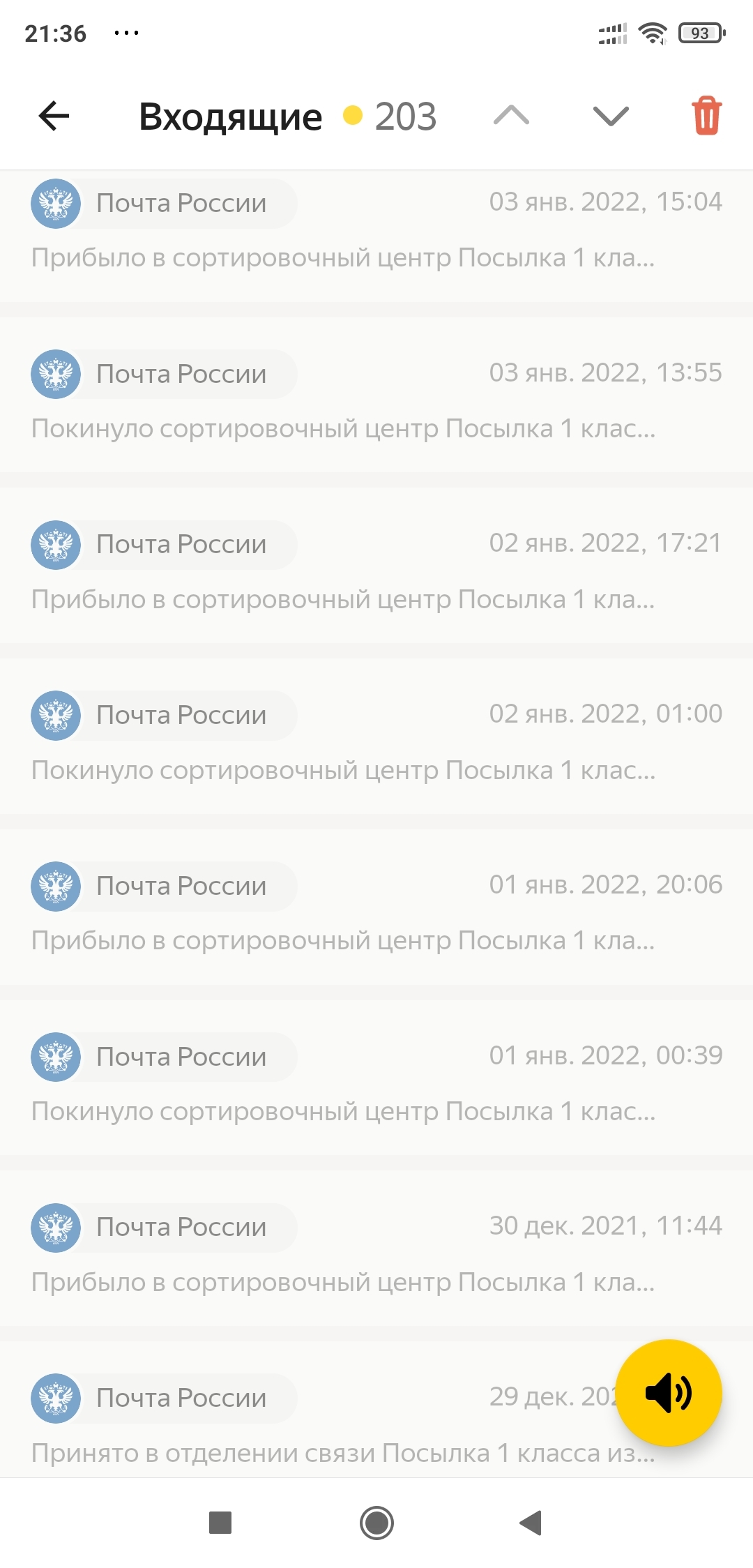Jump to the previous message with up chevron
This screenshot has height=1568, width=753.
511,116
